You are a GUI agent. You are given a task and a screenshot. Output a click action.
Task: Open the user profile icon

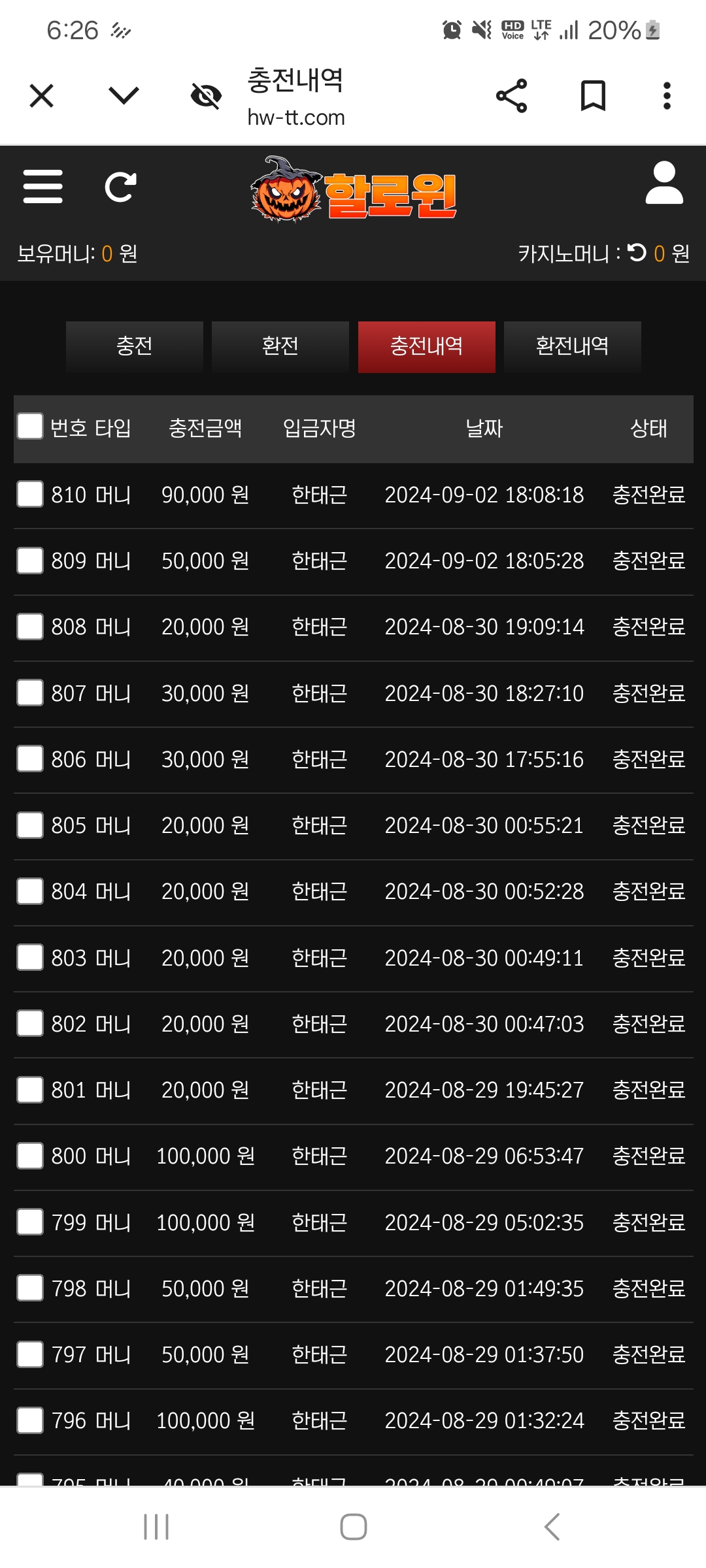pyautogui.click(x=664, y=183)
